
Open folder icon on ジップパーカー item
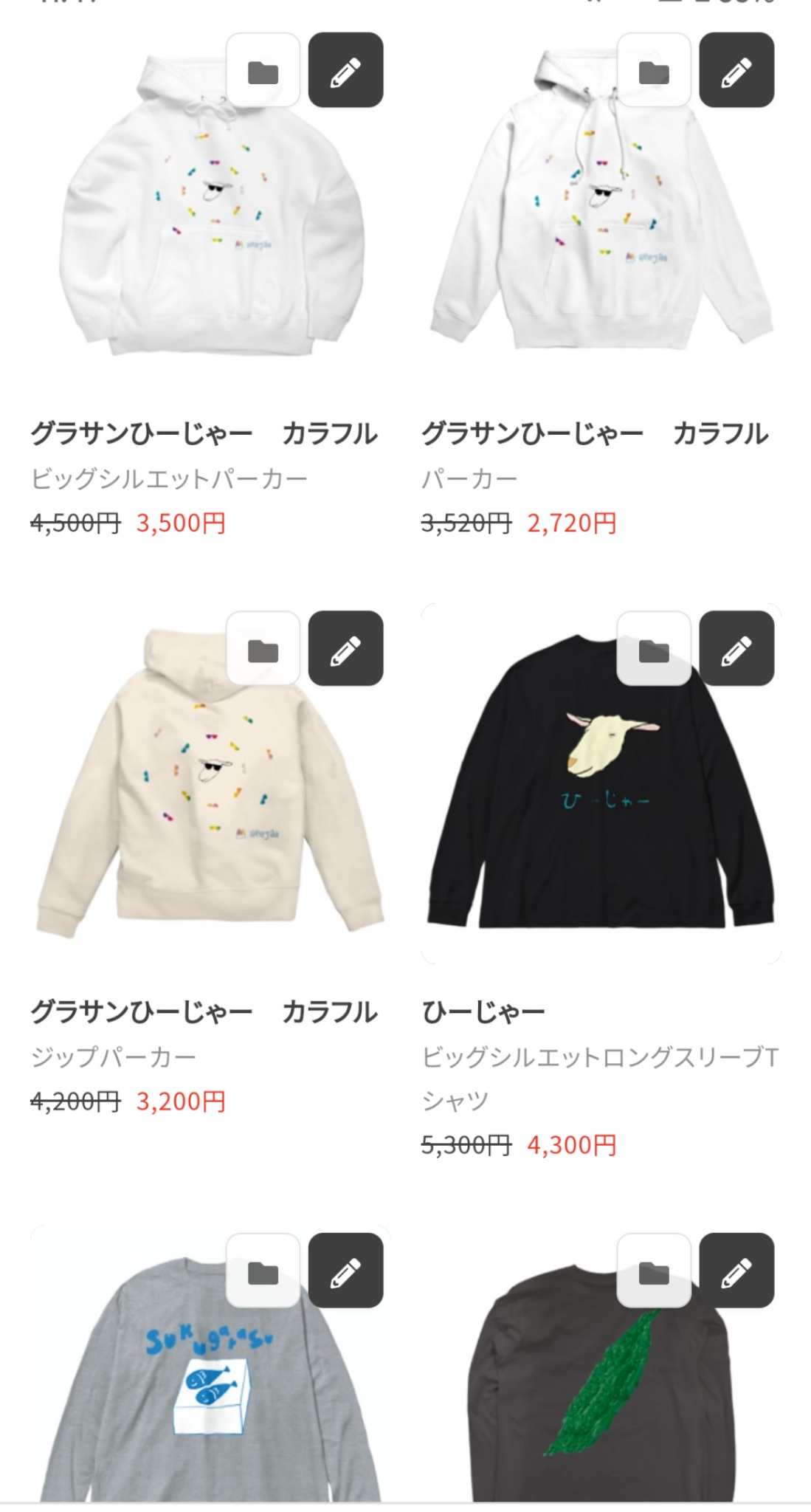point(263,648)
